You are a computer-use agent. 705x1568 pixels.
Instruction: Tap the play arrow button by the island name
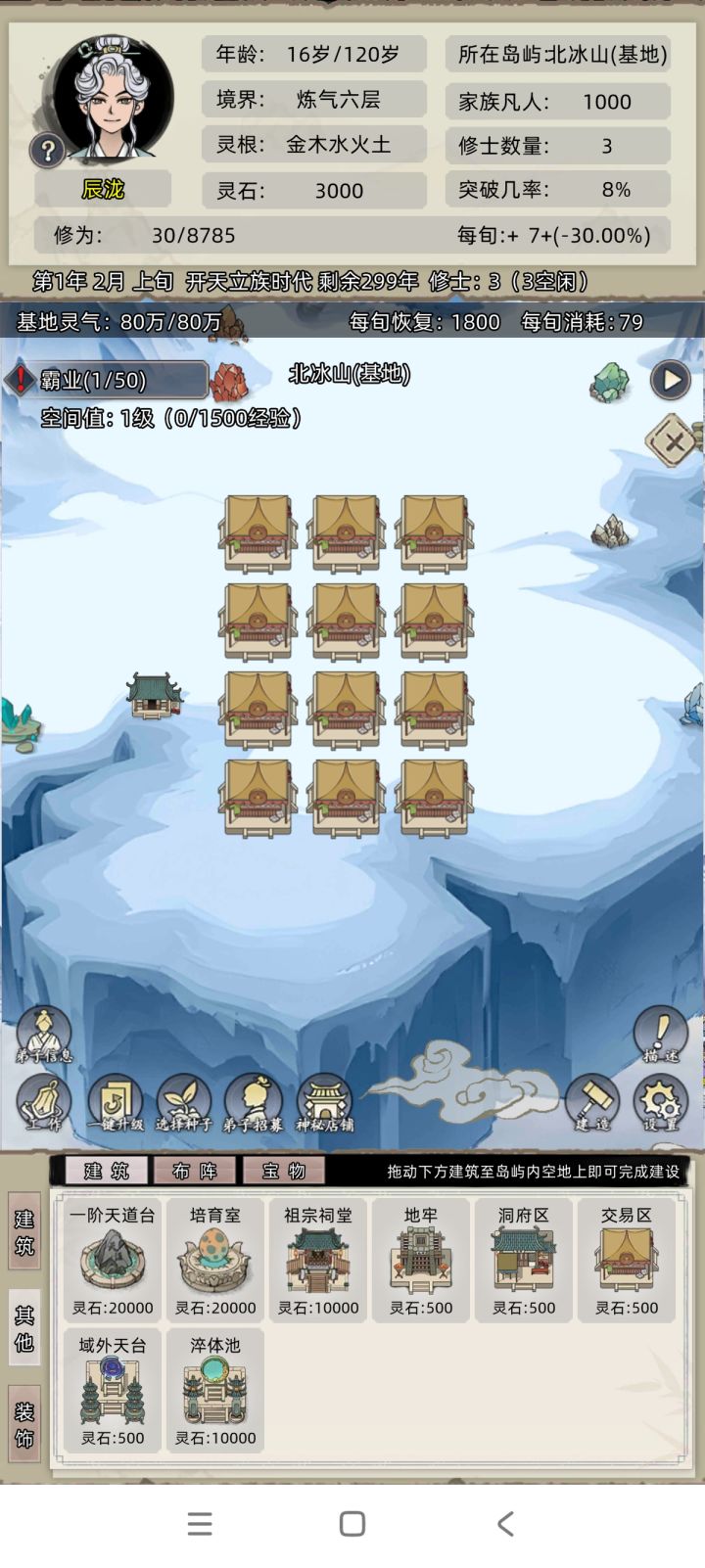(x=671, y=380)
